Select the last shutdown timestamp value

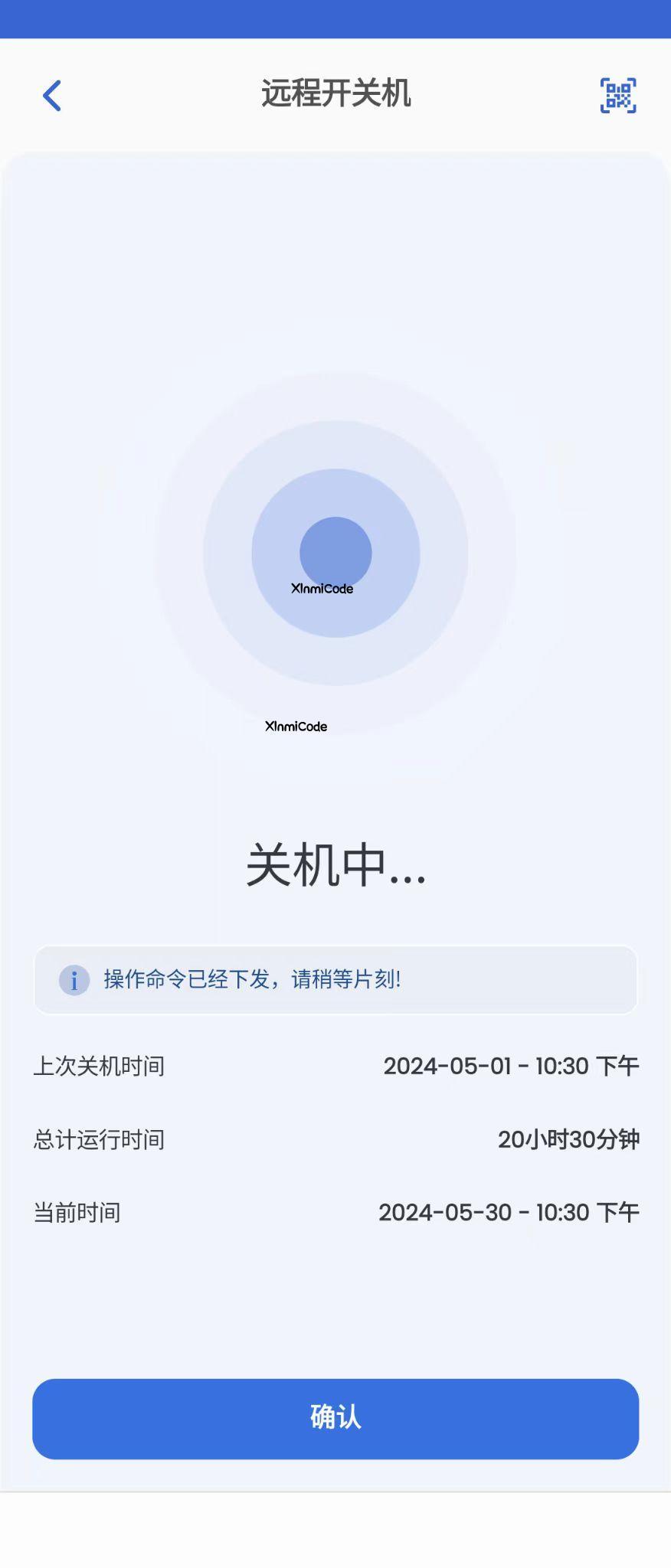(x=512, y=1066)
